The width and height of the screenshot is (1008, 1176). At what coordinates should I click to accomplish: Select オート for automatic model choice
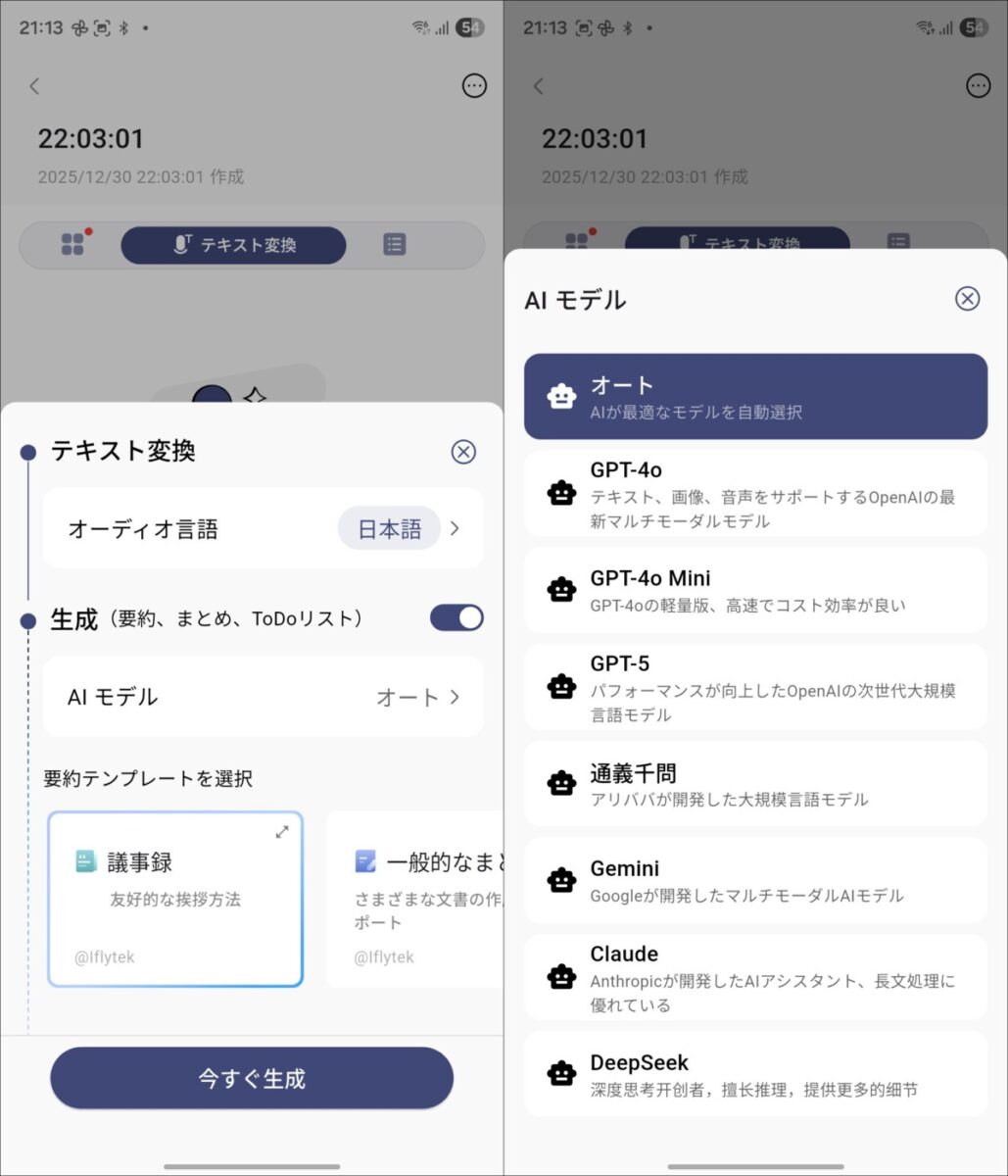pyautogui.click(x=755, y=396)
